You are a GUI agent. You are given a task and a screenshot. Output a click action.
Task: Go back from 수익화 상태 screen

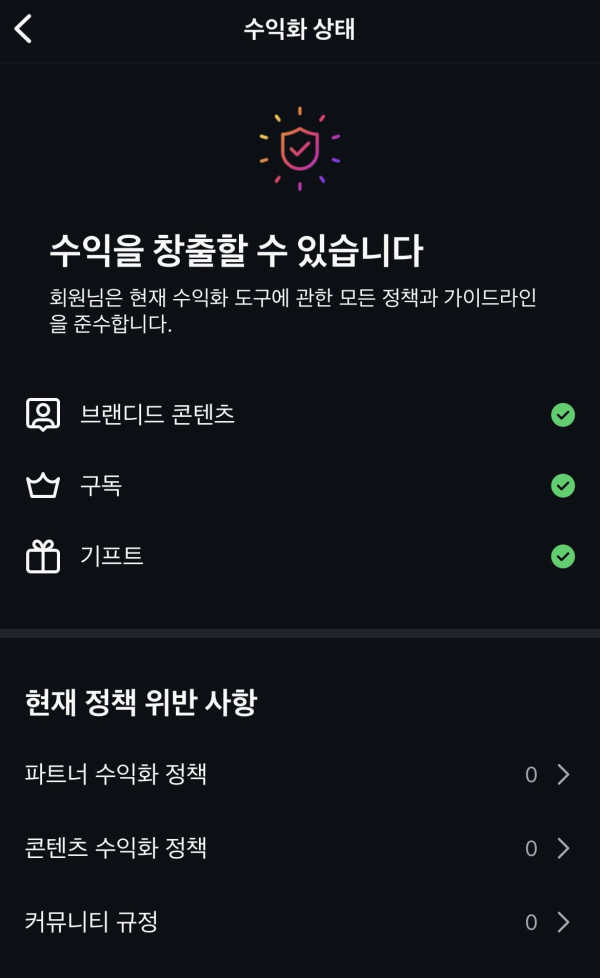24,29
